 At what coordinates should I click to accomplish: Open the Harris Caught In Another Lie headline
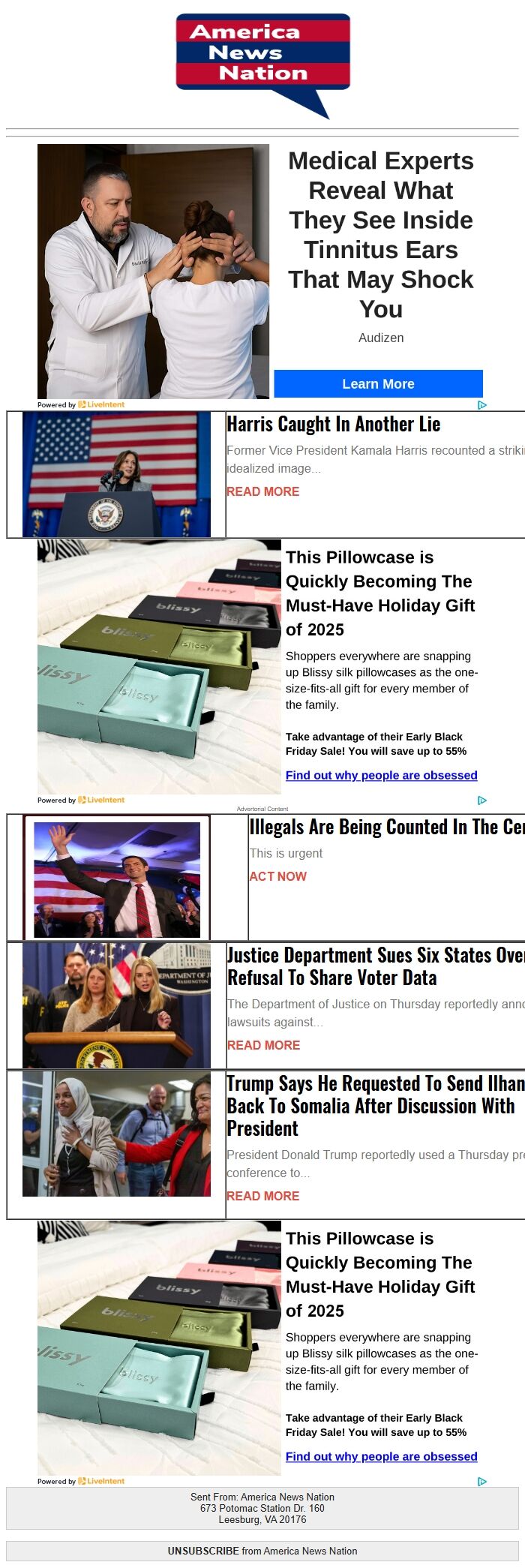pyautogui.click(x=334, y=425)
